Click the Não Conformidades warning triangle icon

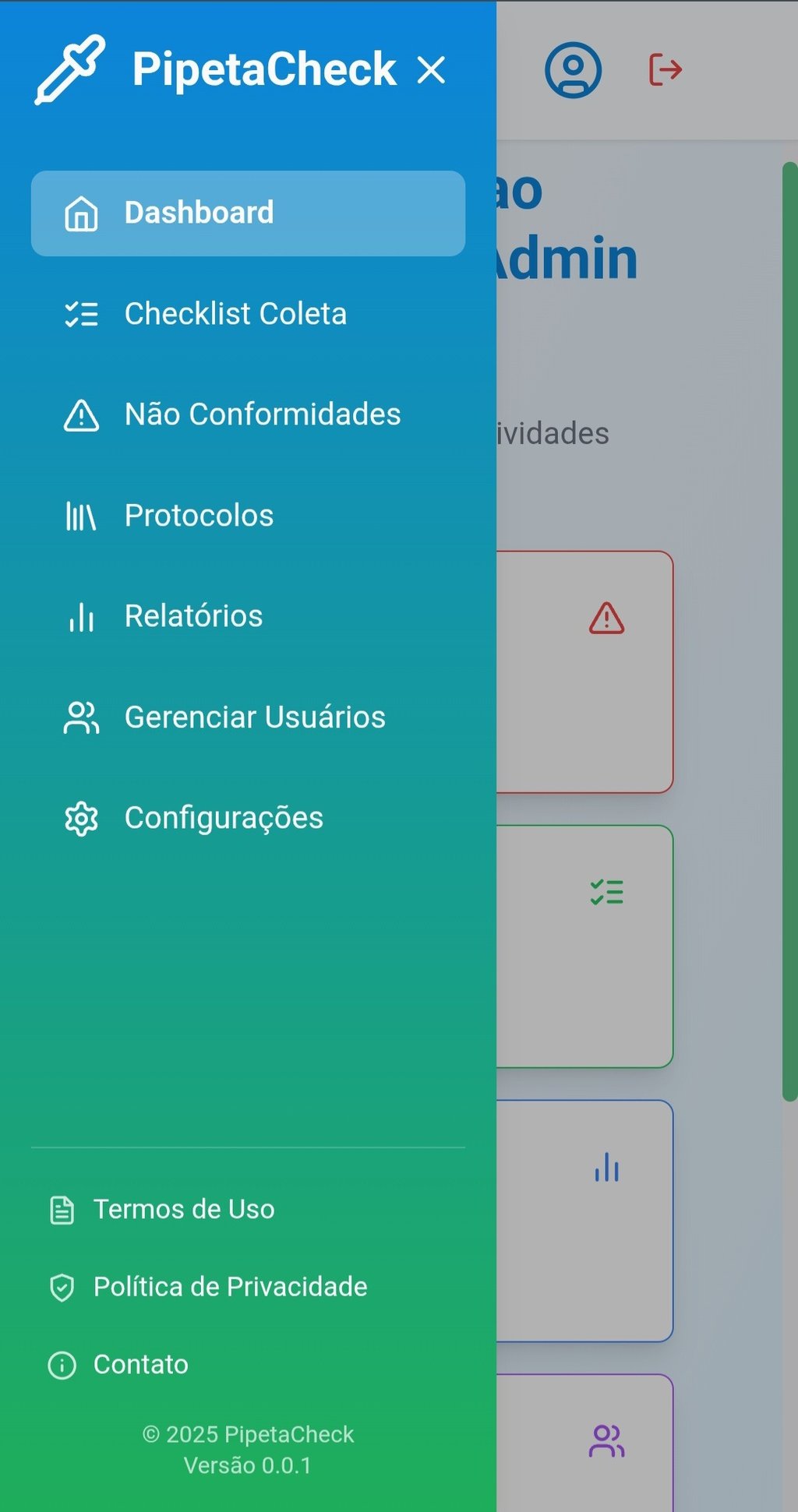click(x=81, y=415)
